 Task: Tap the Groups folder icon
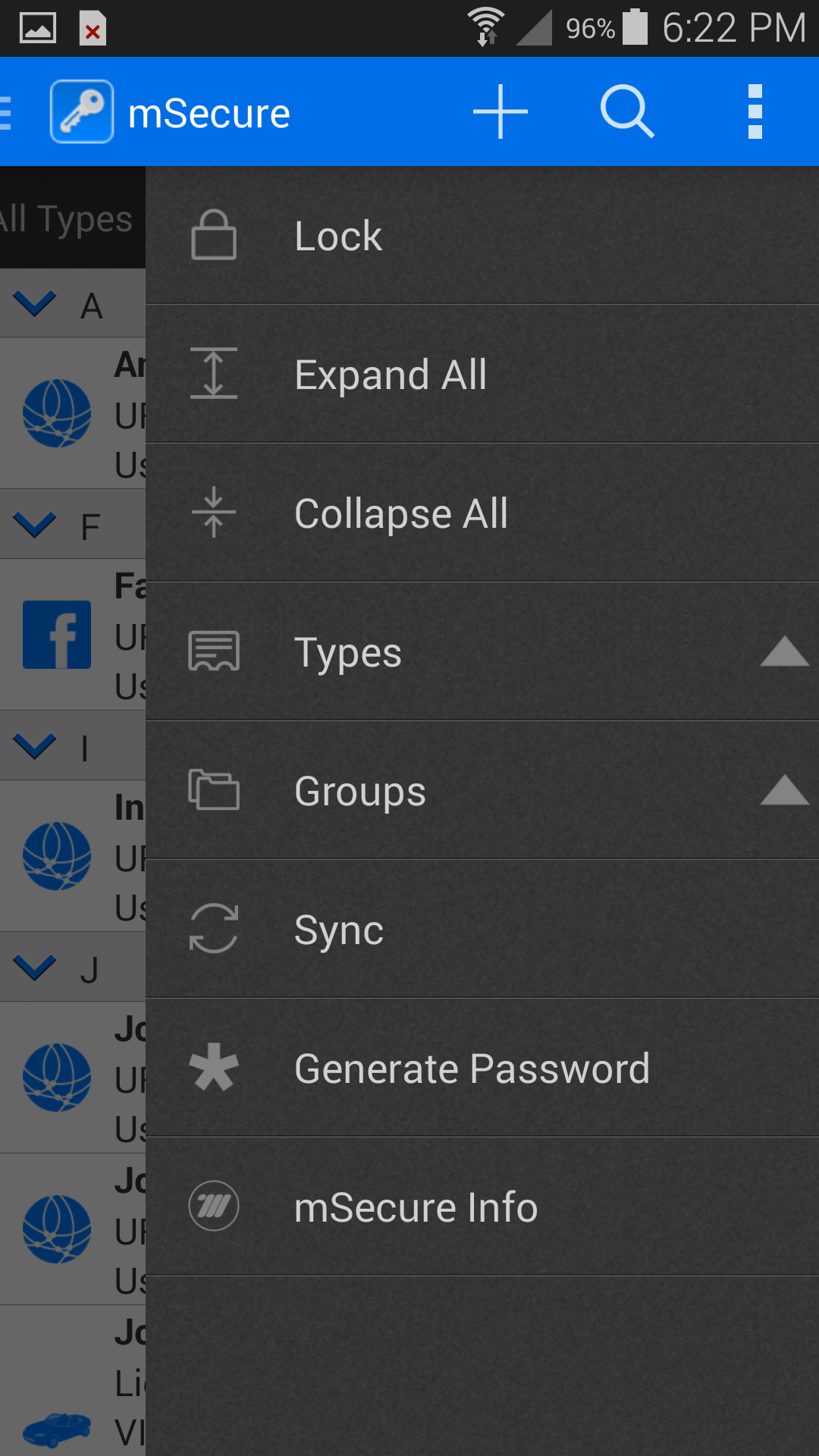coord(213,789)
